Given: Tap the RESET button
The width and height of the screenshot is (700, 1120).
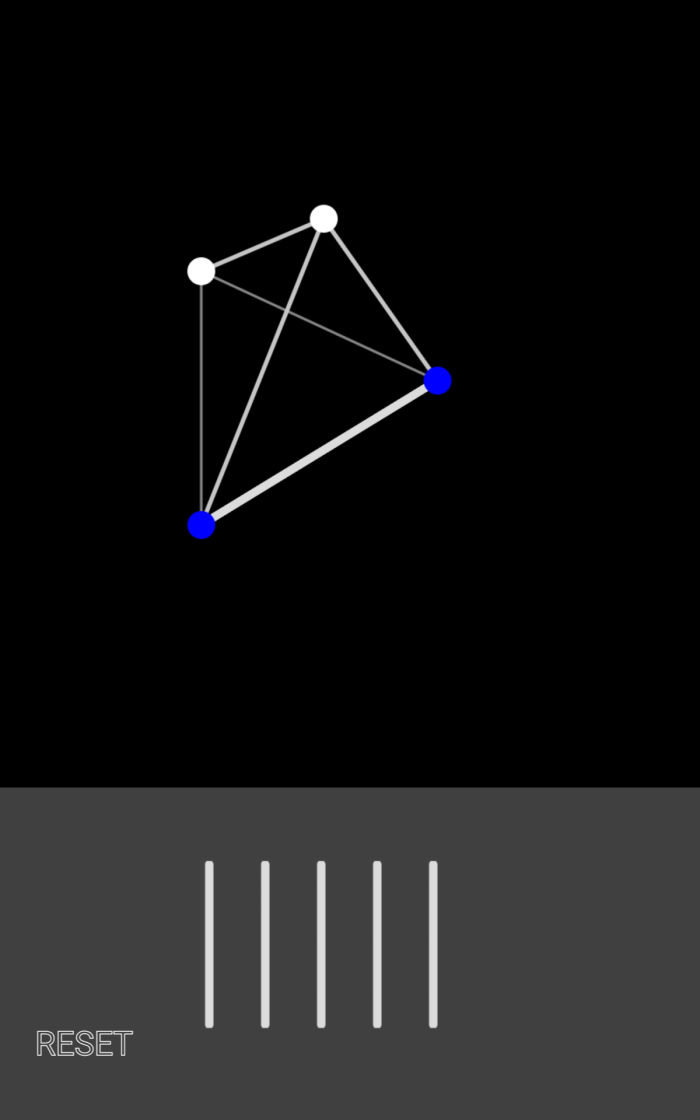Looking at the screenshot, I should (84, 1044).
